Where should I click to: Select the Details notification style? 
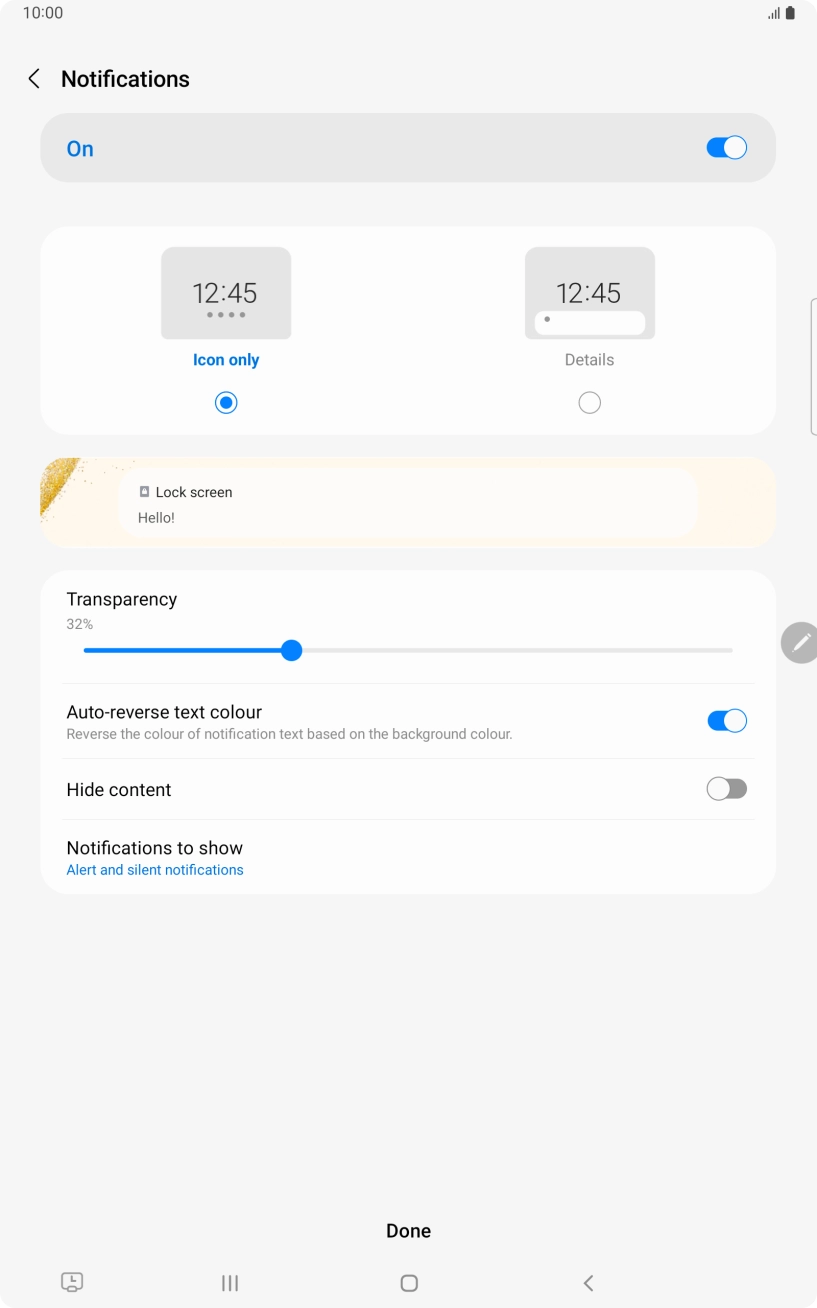pos(590,403)
